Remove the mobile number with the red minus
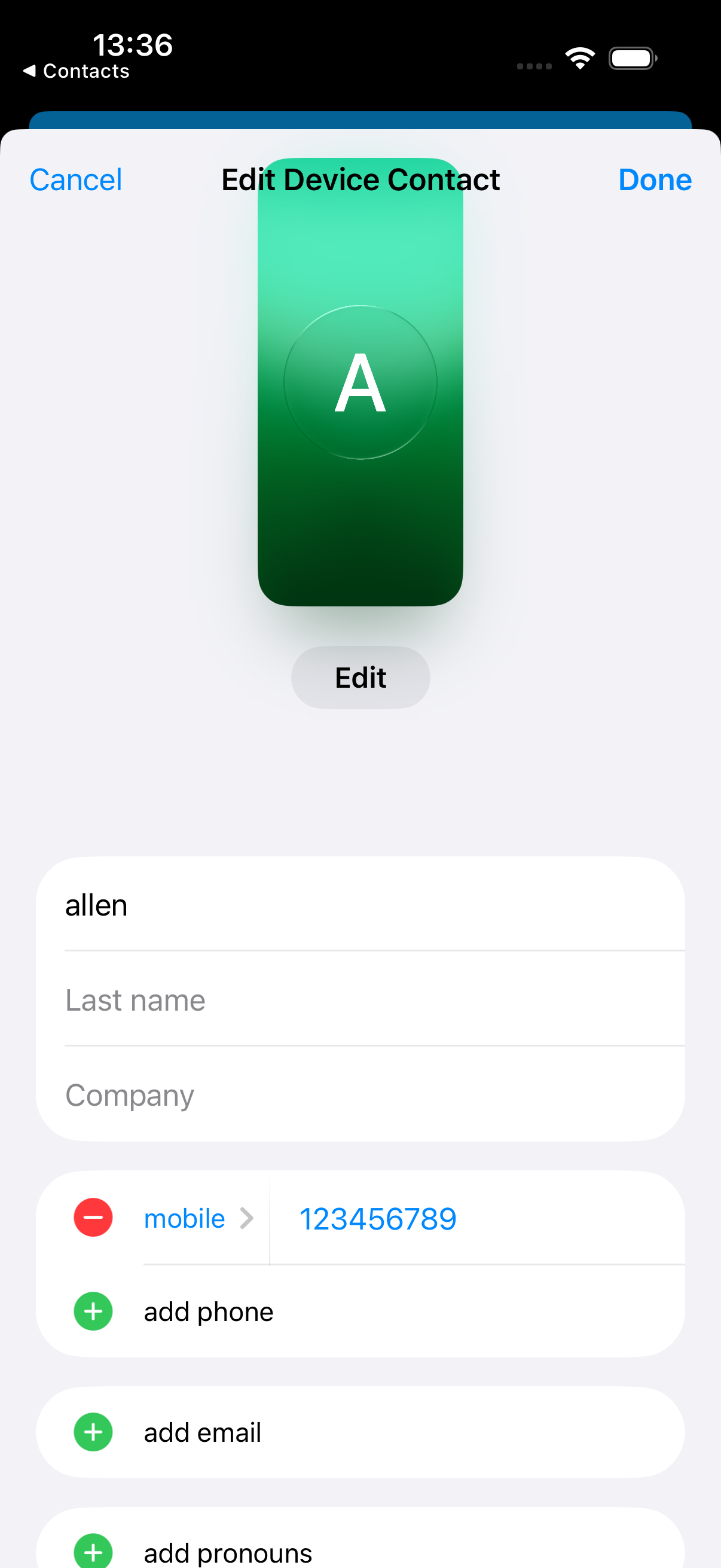Screen dimensions: 721x1568 [93, 1218]
